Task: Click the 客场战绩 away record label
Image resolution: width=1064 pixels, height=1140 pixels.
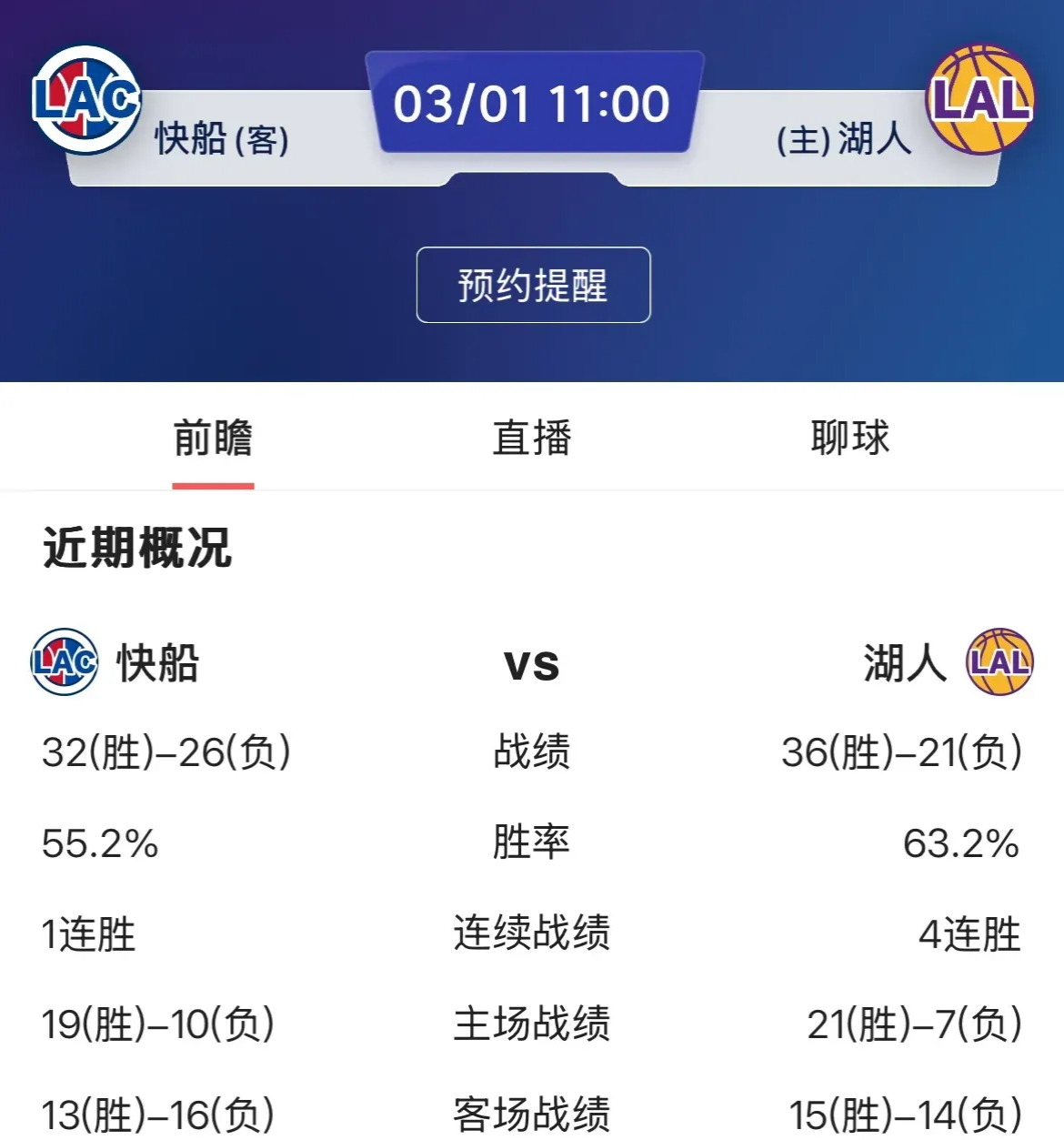Action: (532, 1112)
